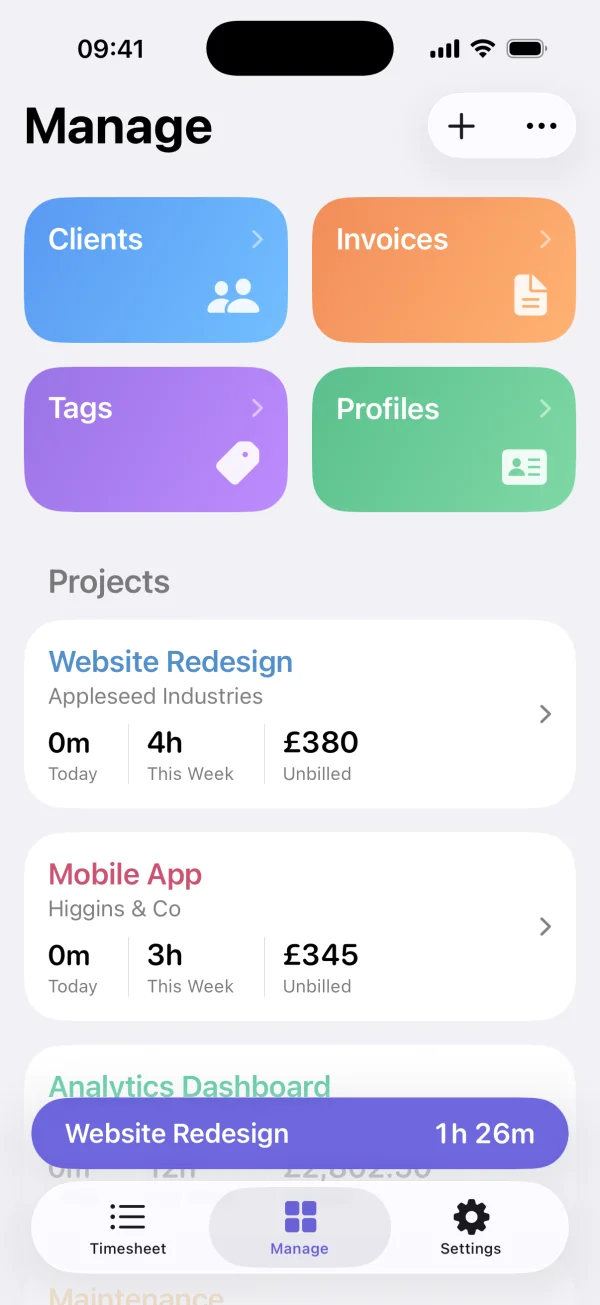Tap the plus icon to add new
This screenshot has width=600, height=1305.
[x=461, y=126]
